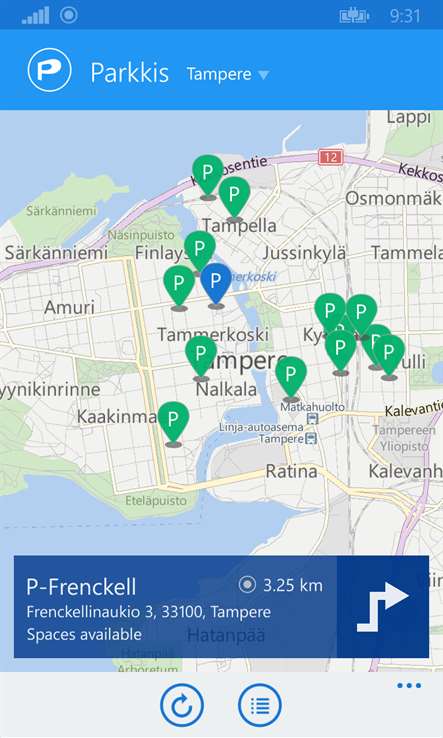Screen dimensions: 443x738
Task: Open the P-Frenckell info card
Action: (175, 606)
